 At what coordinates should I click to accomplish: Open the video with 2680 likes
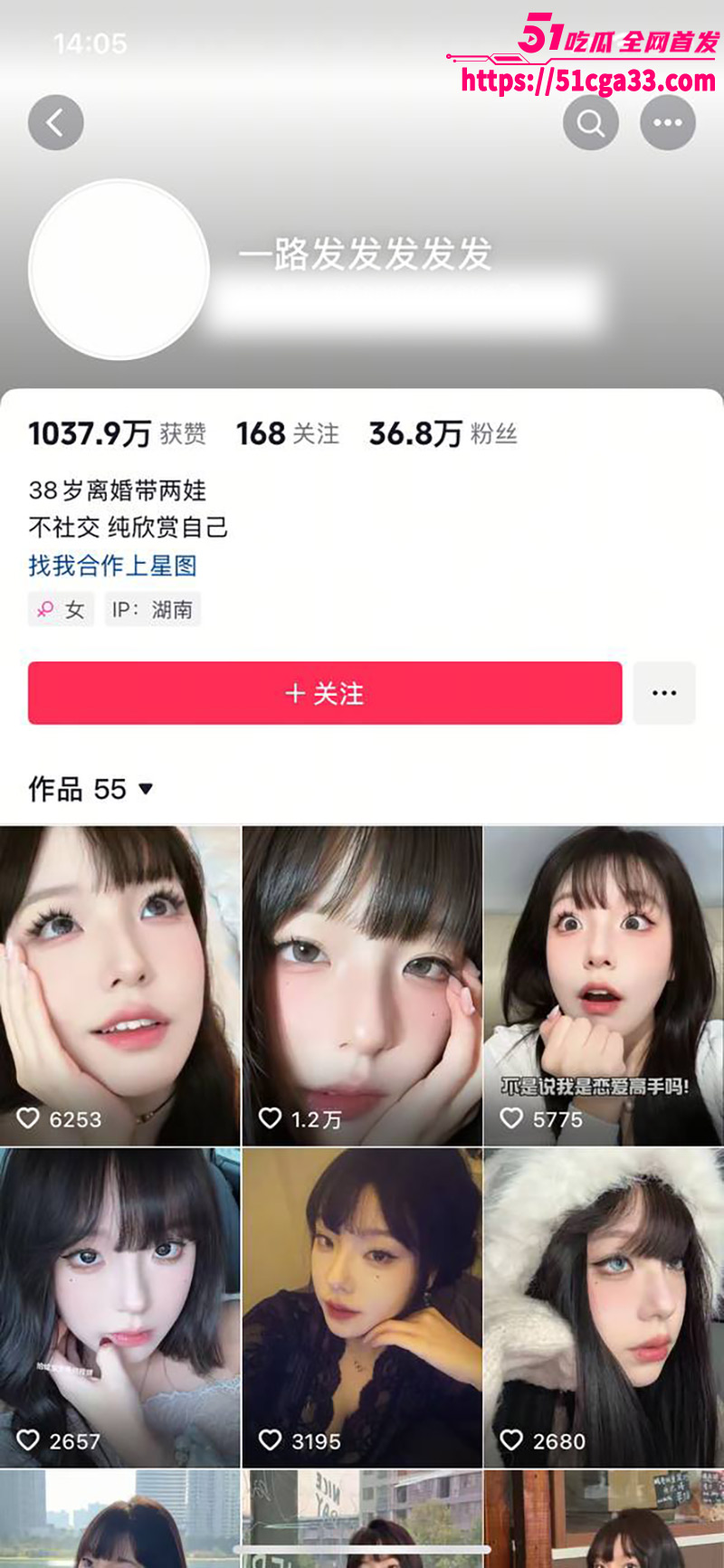[x=604, y=1307]
